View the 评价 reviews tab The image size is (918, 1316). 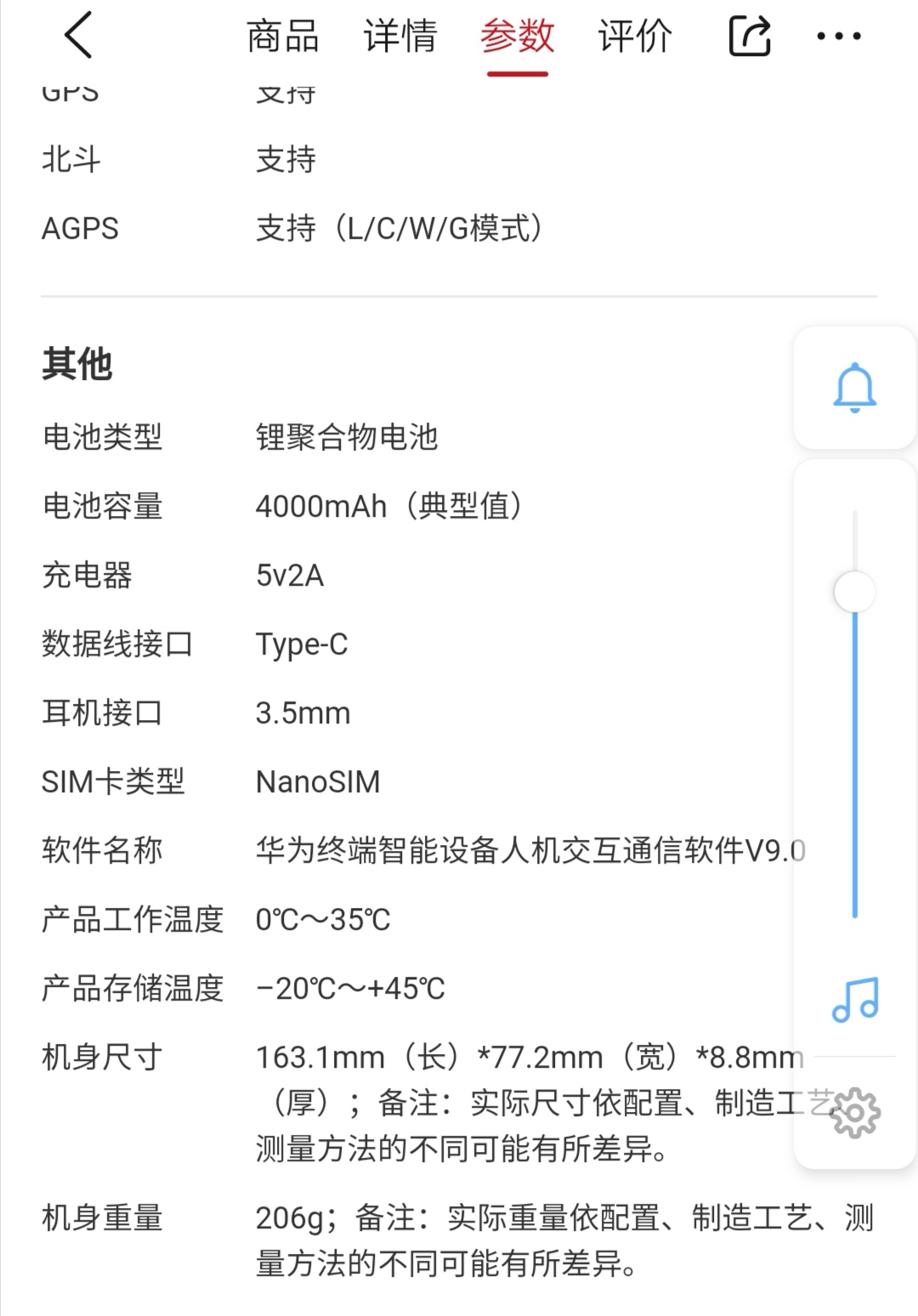click(634, 37)
